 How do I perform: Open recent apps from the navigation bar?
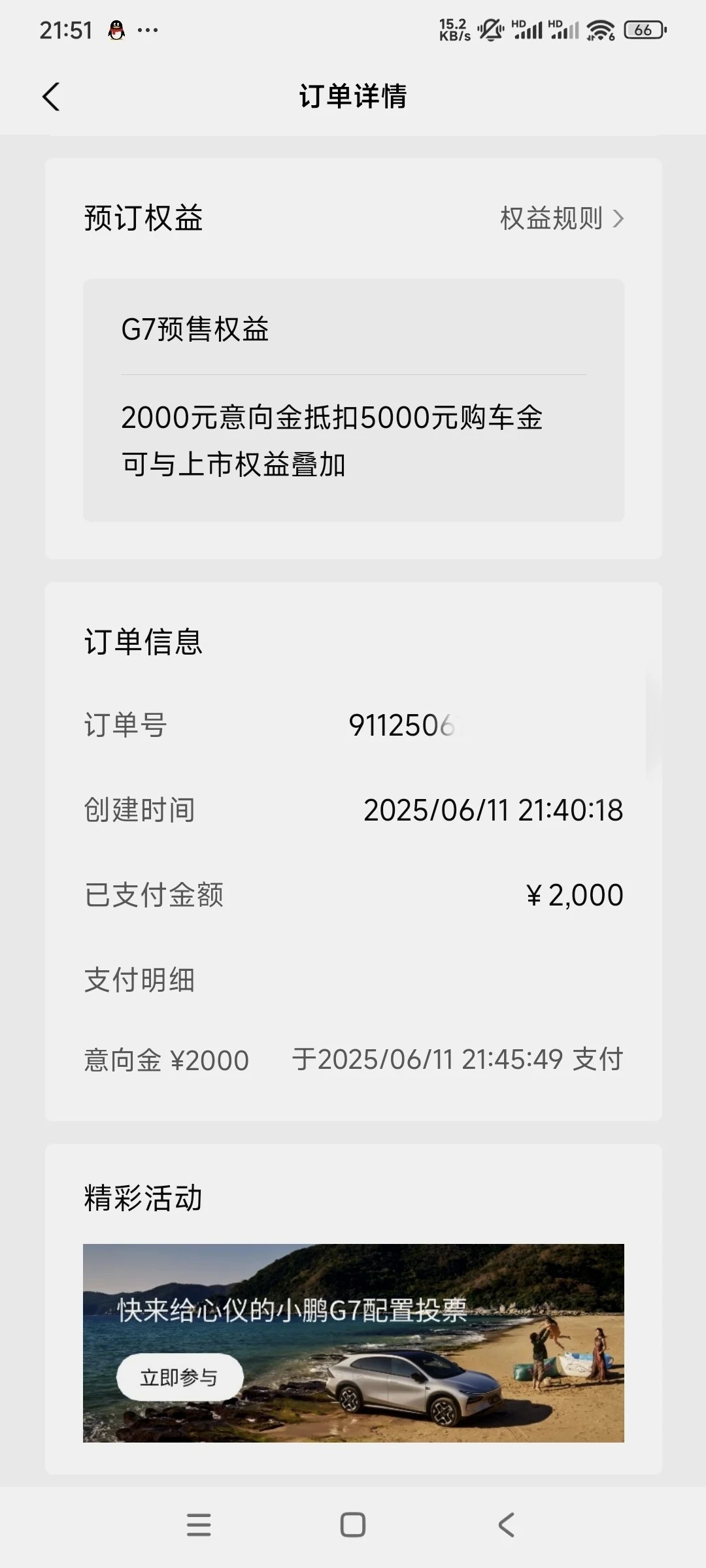coord(199,1525)
